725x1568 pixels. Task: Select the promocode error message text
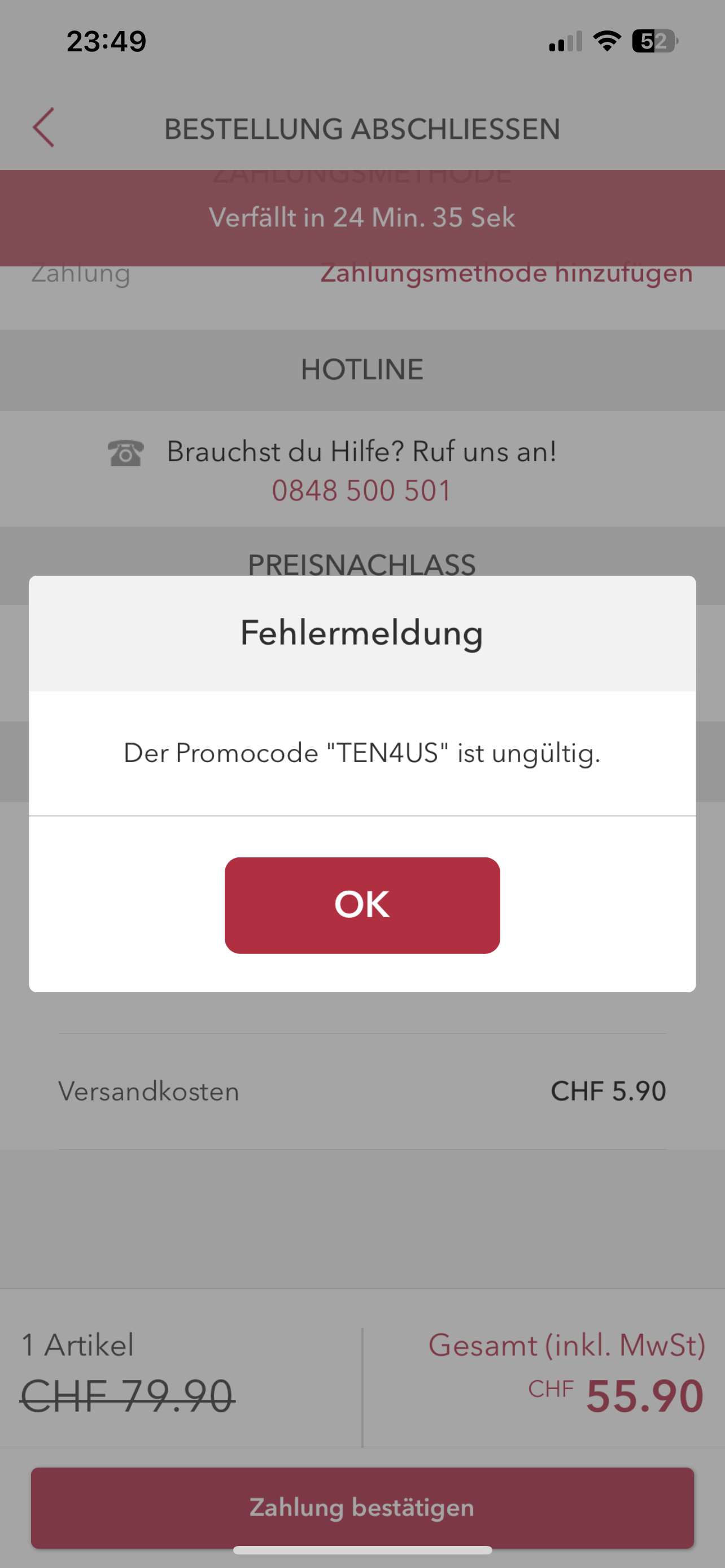(x=361, y=753)
